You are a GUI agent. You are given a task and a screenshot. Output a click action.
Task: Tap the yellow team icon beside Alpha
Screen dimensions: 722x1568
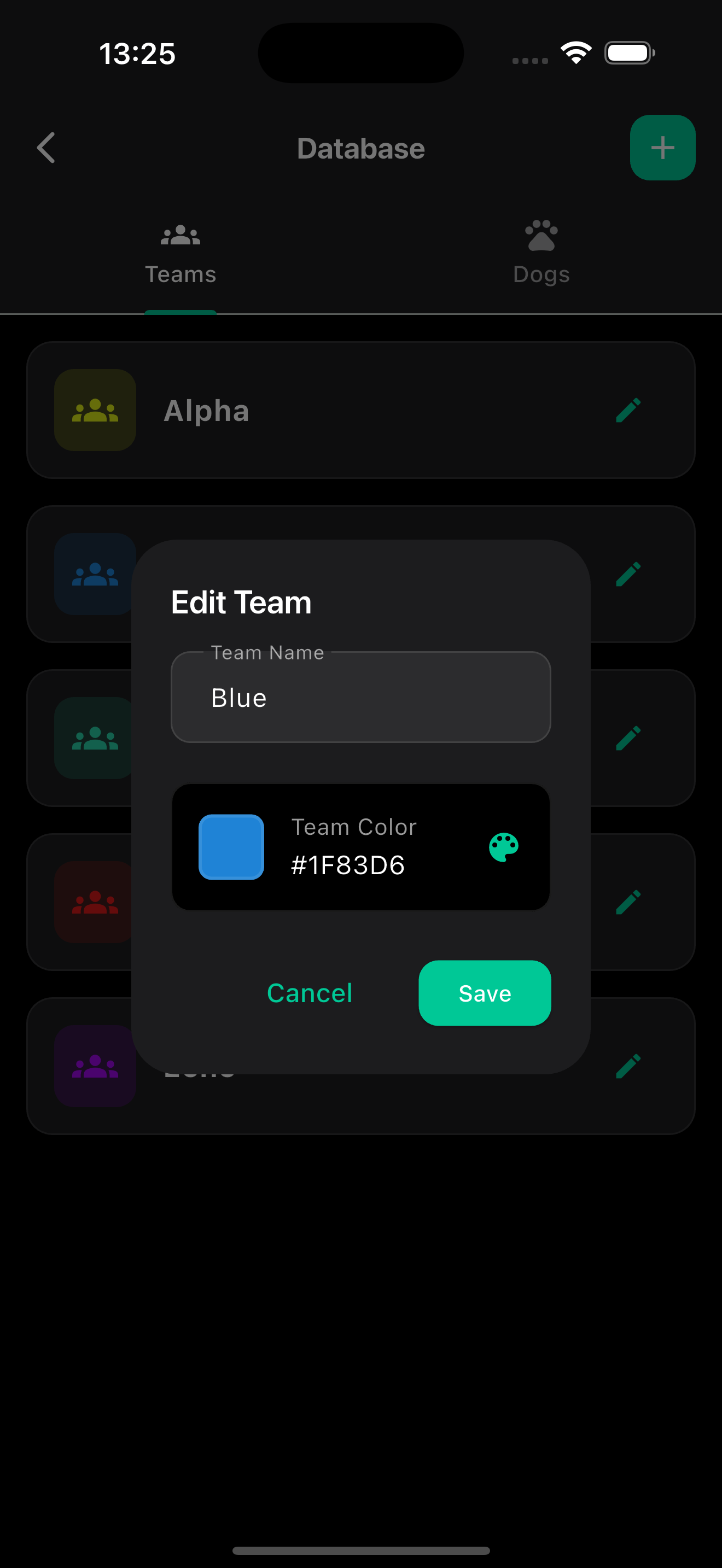[x=95, y=409]
